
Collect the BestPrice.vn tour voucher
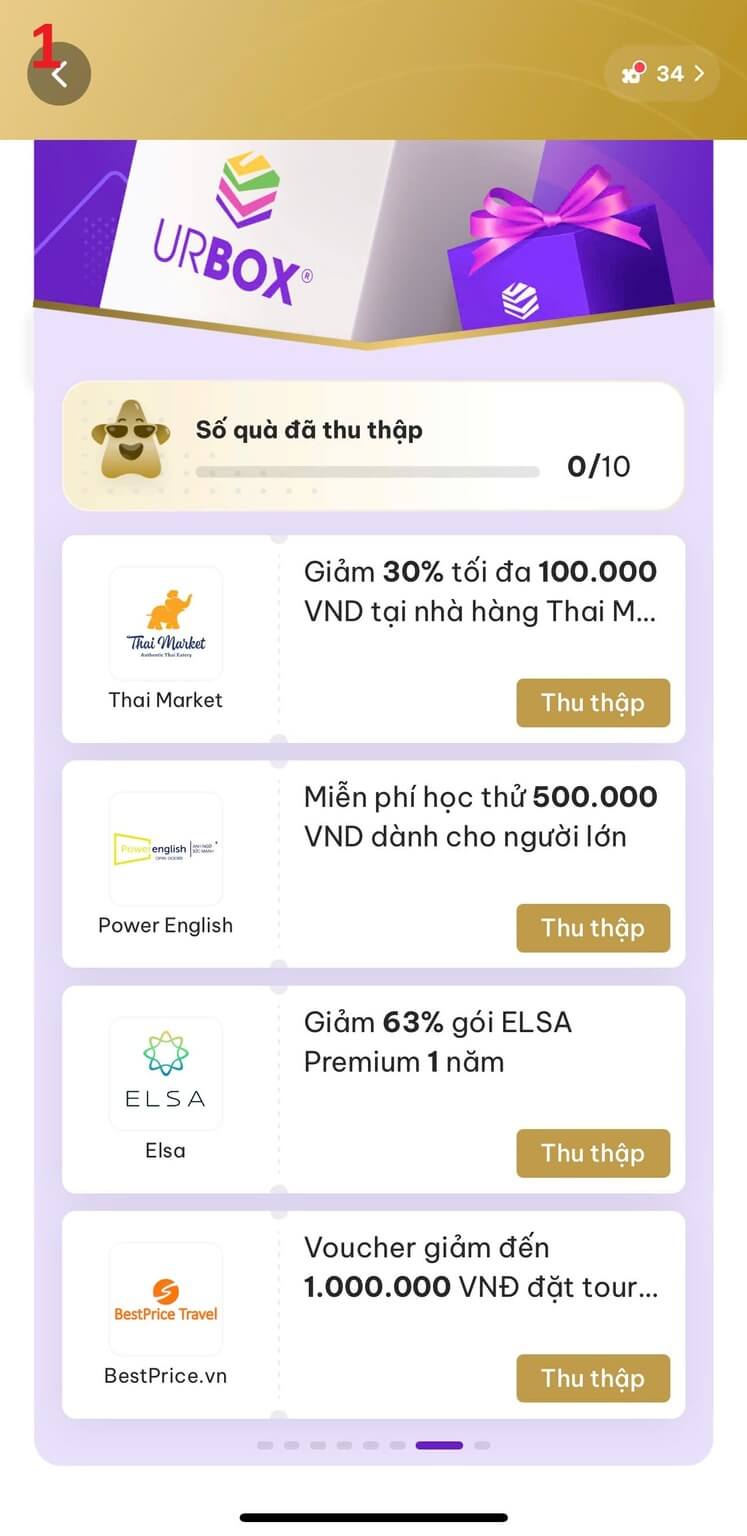(x=592, y=1377)
